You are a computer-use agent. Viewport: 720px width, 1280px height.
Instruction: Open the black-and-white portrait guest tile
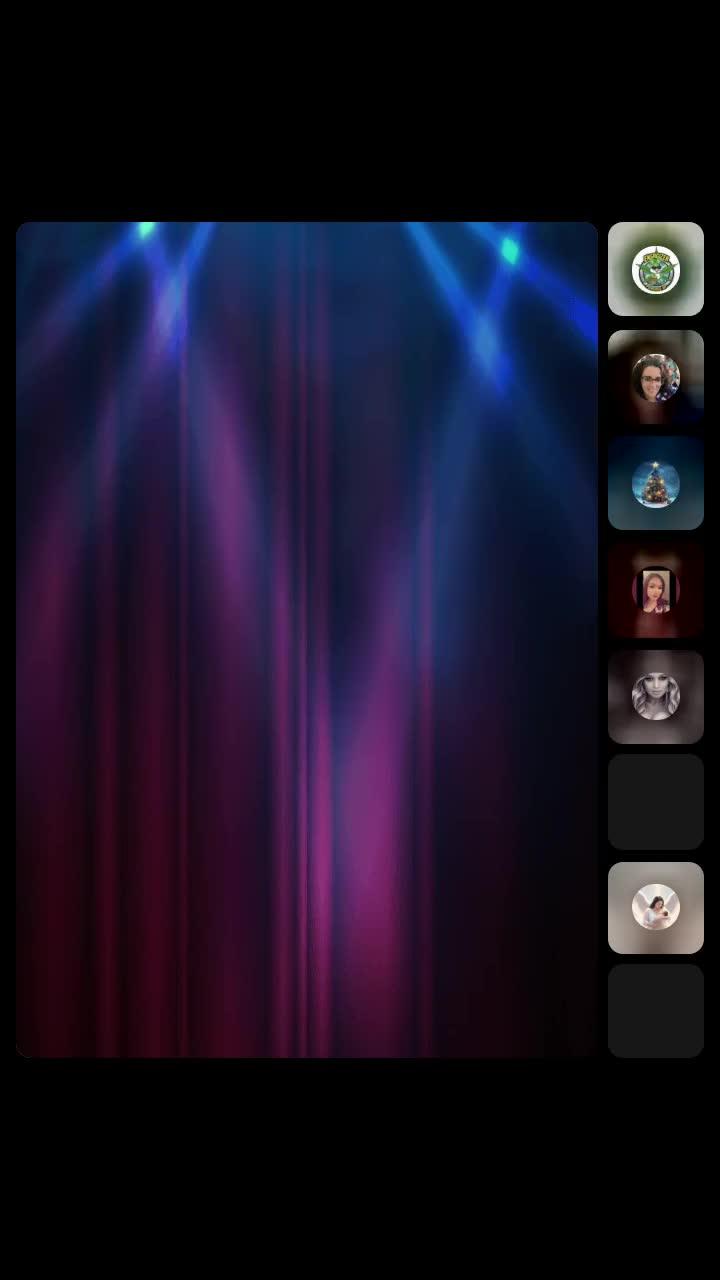[656, 697]
